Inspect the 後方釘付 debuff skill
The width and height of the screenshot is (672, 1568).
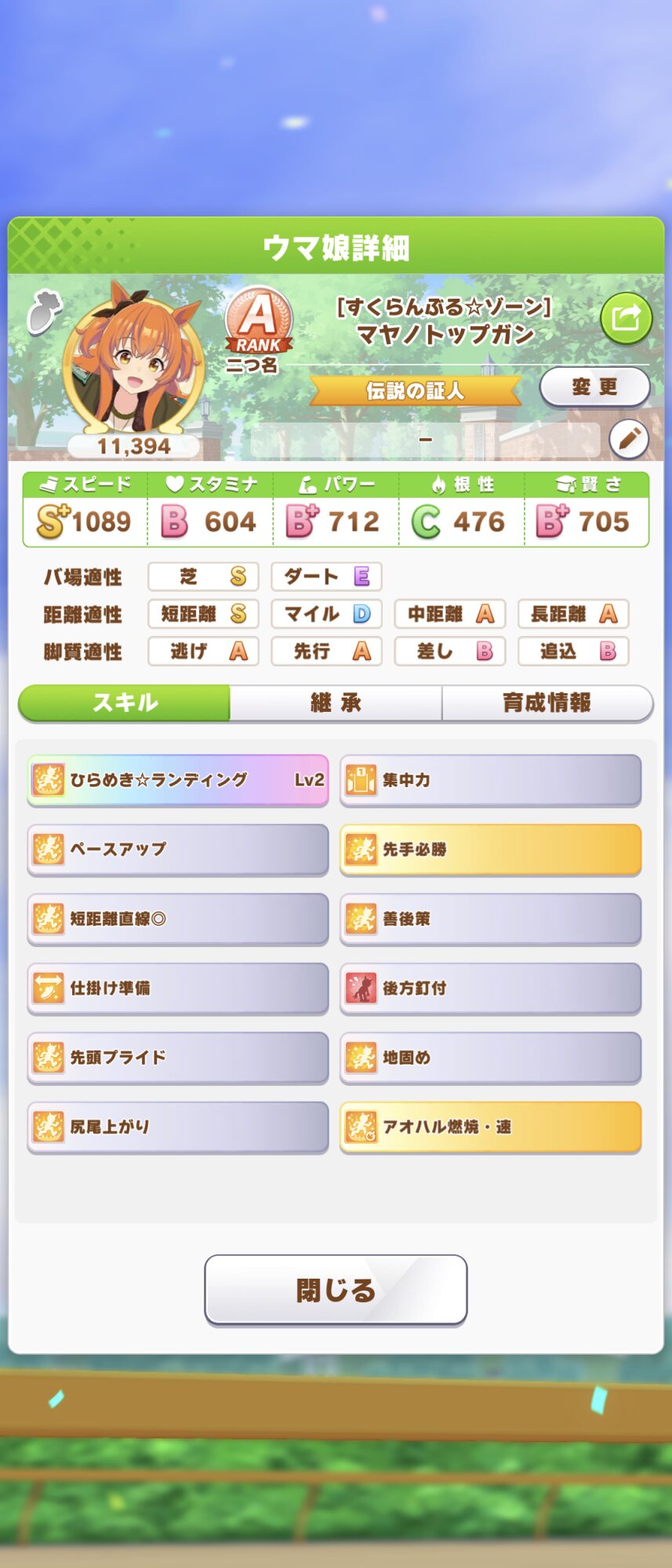(x=490, y=988)
